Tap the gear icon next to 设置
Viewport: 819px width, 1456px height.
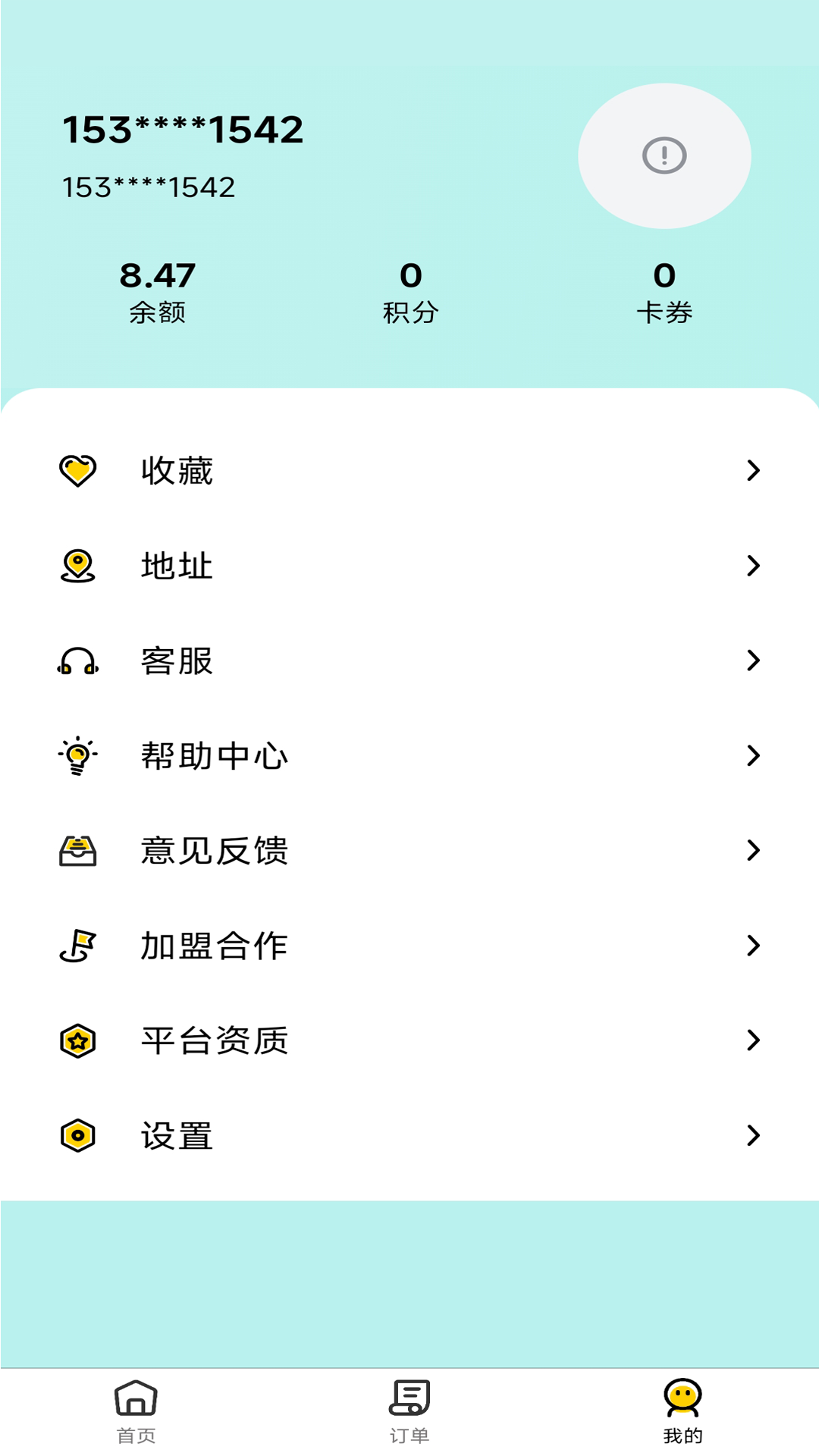coord(77,1134)
